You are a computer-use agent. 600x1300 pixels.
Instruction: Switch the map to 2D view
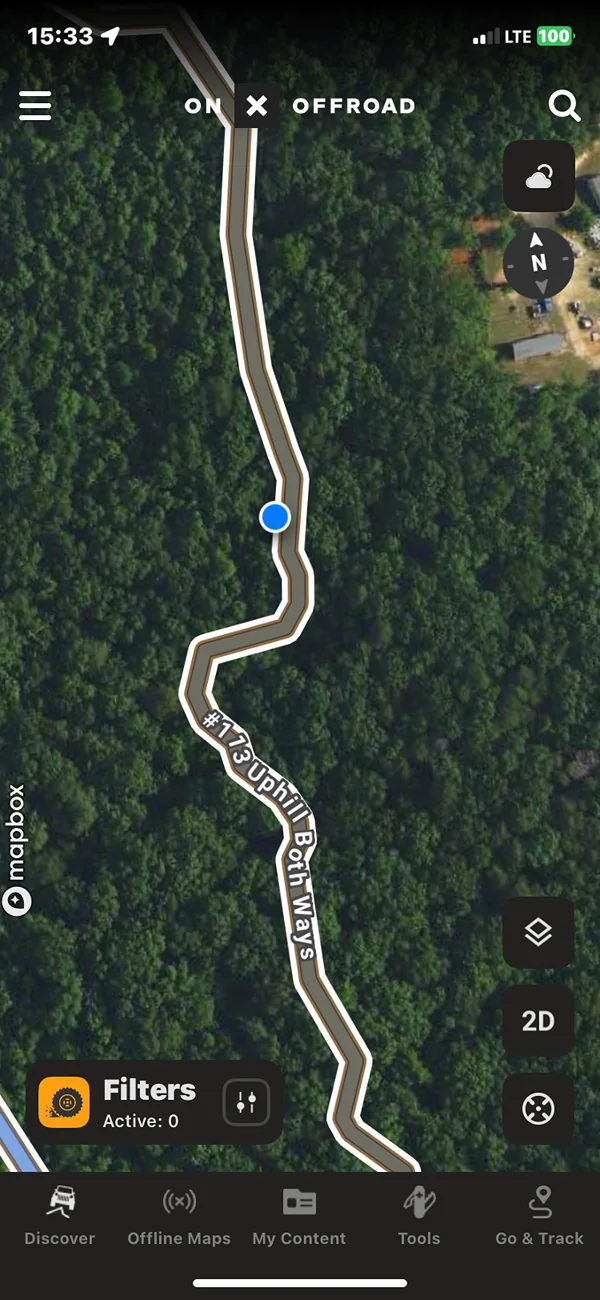coord(538,1021)
